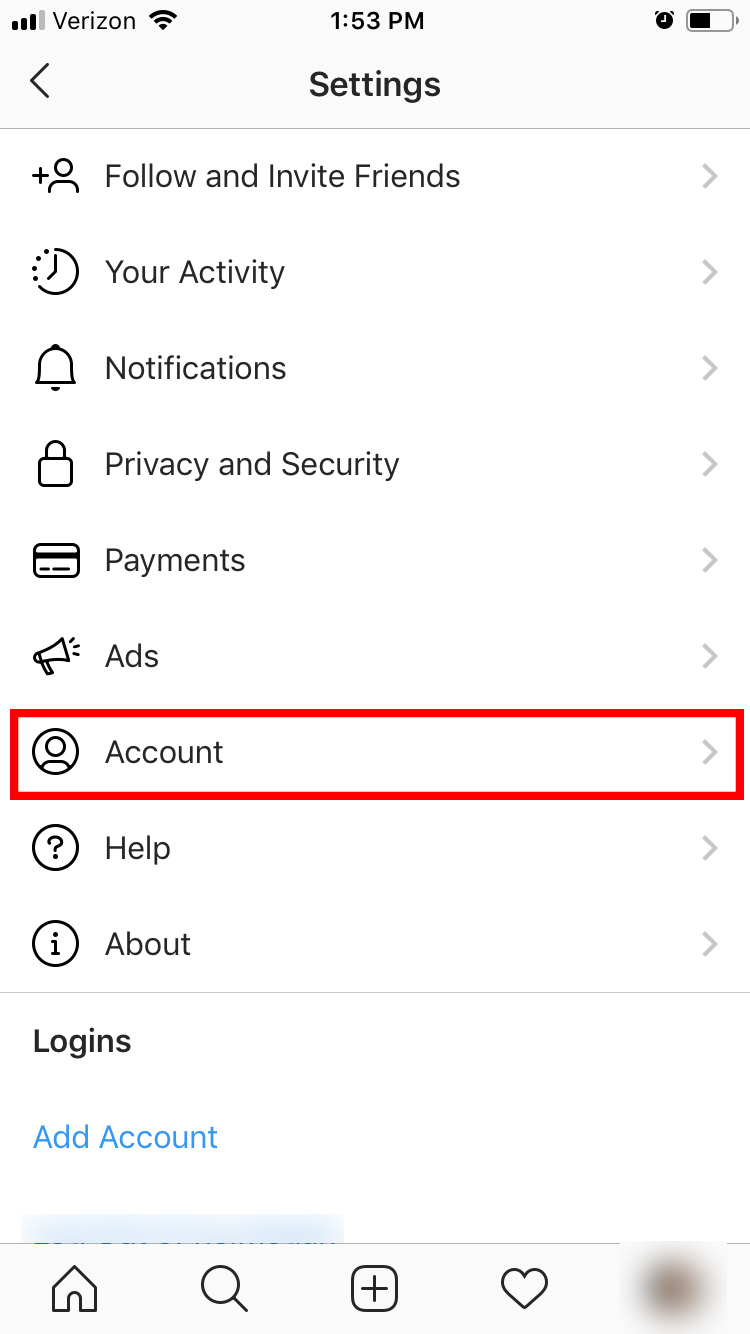Open Account settings
Image resolution: width=750 pixels, height=1334 pixels.
coord(375,752)
